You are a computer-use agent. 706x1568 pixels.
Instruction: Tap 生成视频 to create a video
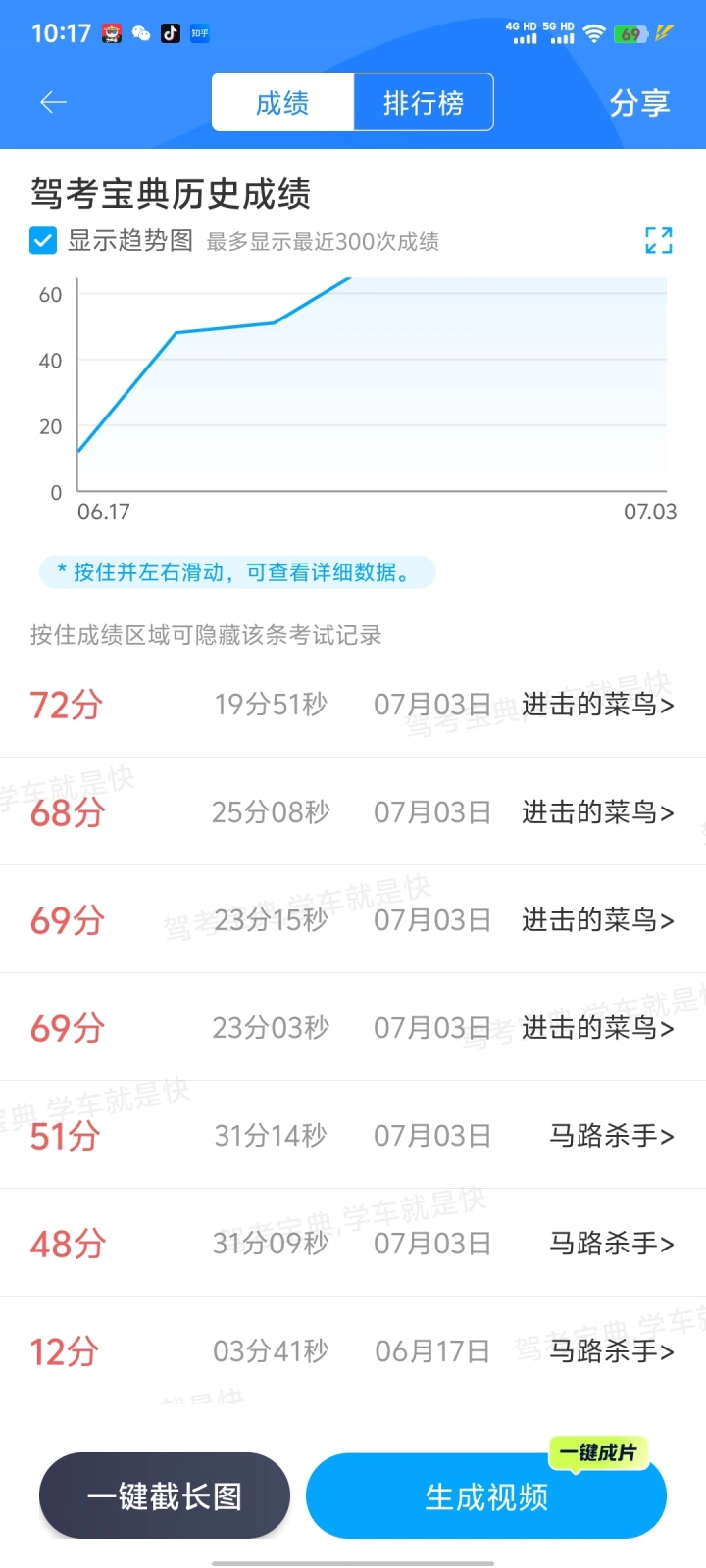click(486, 1495)
